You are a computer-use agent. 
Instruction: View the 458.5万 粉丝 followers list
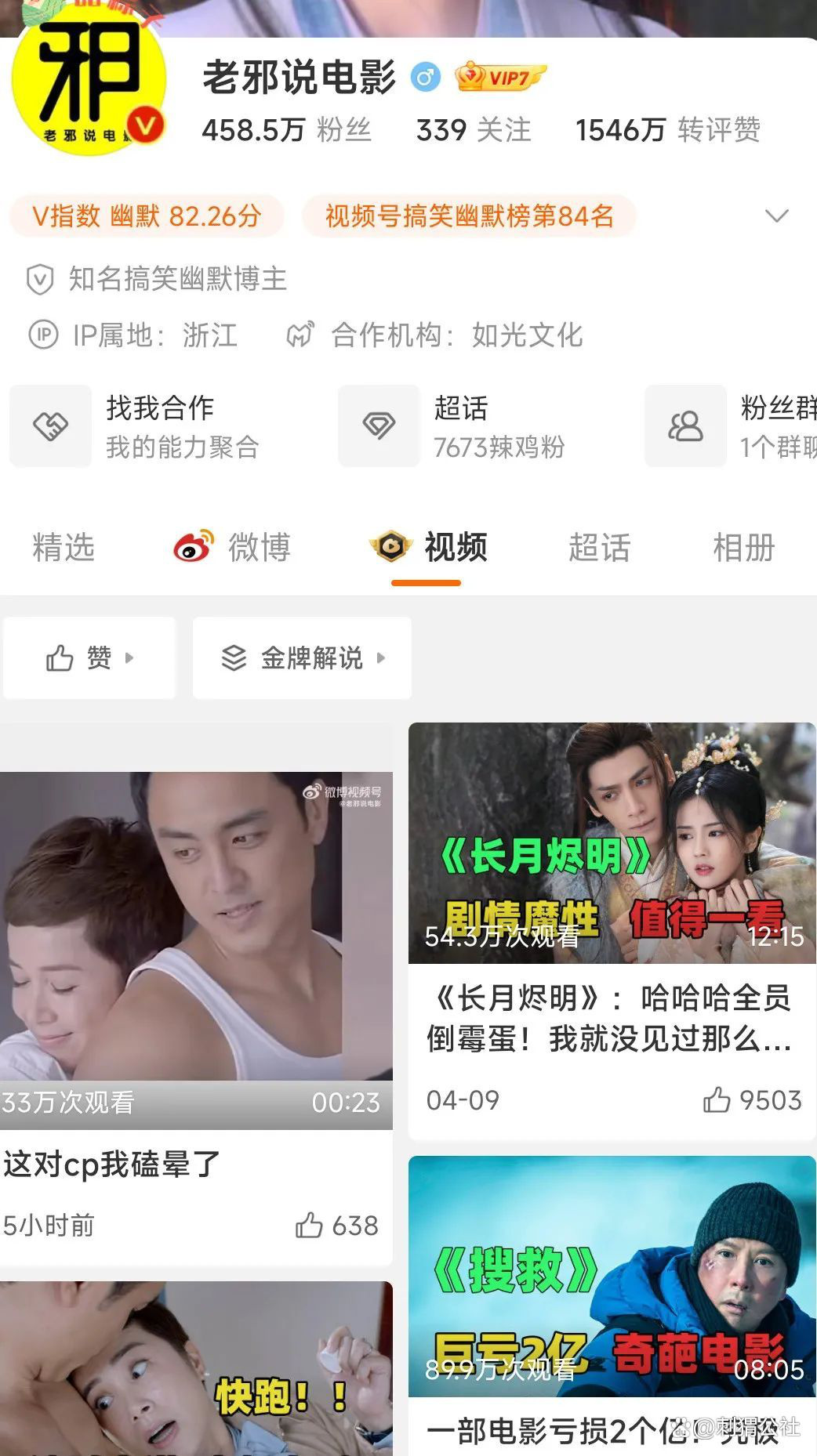pyautogui.click(x=286, y=130)
